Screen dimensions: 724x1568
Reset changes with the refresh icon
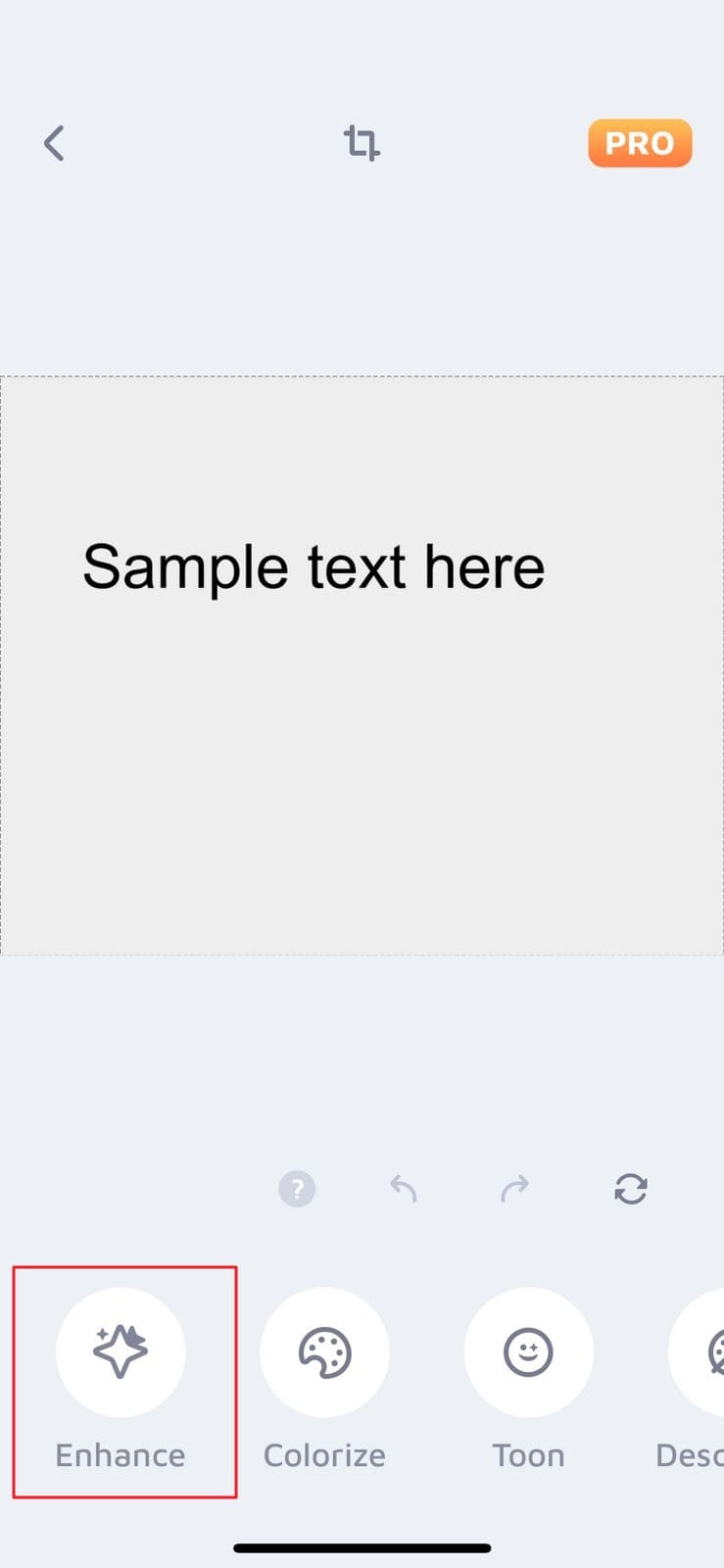(x=631, y=1189)
